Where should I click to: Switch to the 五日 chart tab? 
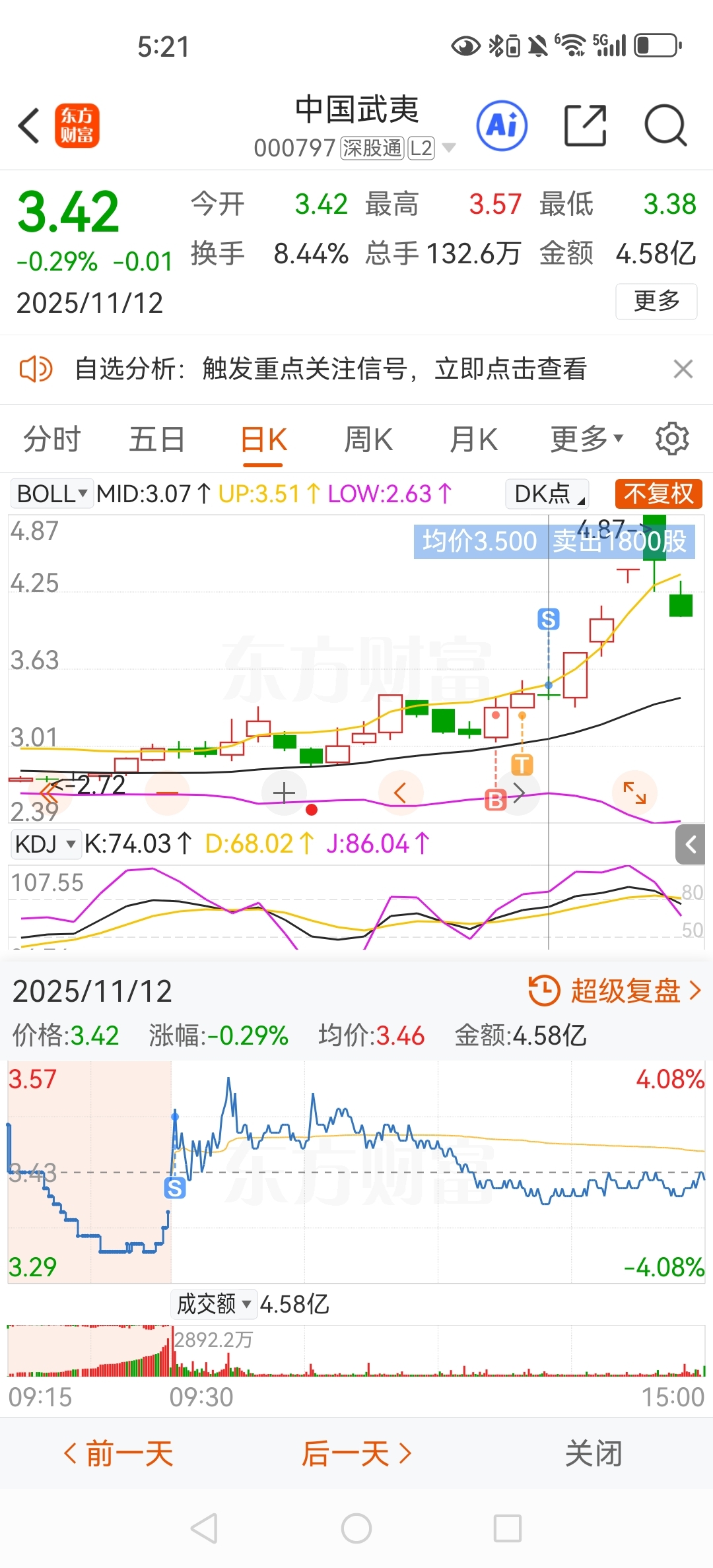pyautogui.click(x=157, y=440)
